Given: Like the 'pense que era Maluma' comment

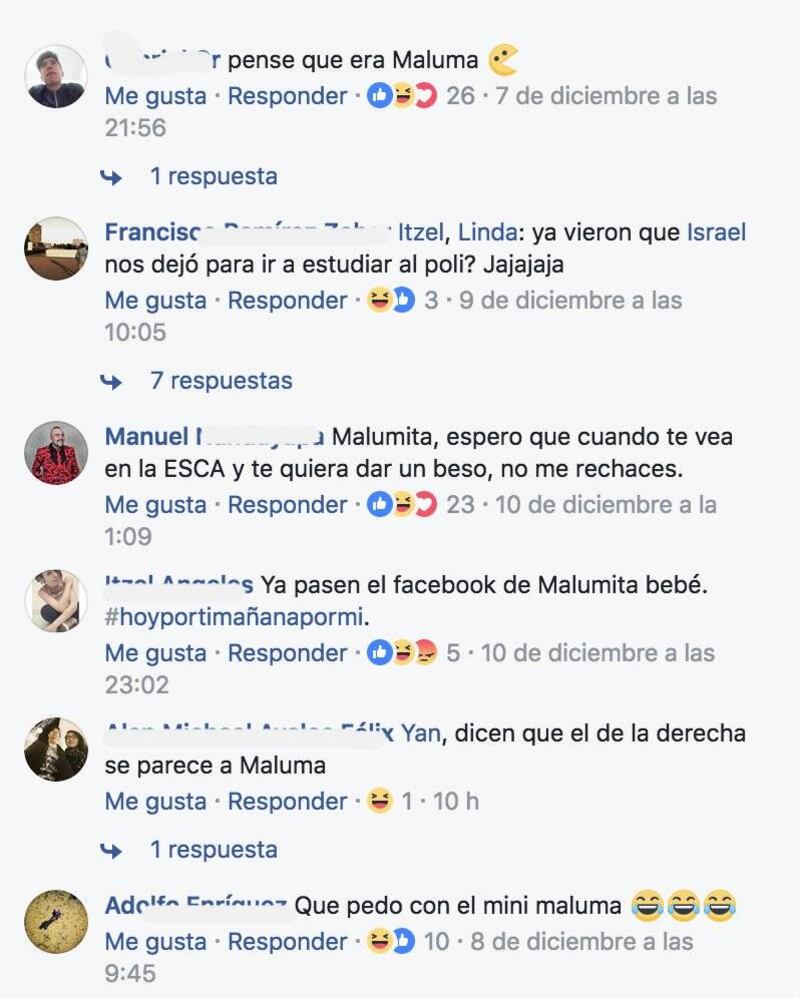Looking at the screenshot, I should tap(155, 96).
